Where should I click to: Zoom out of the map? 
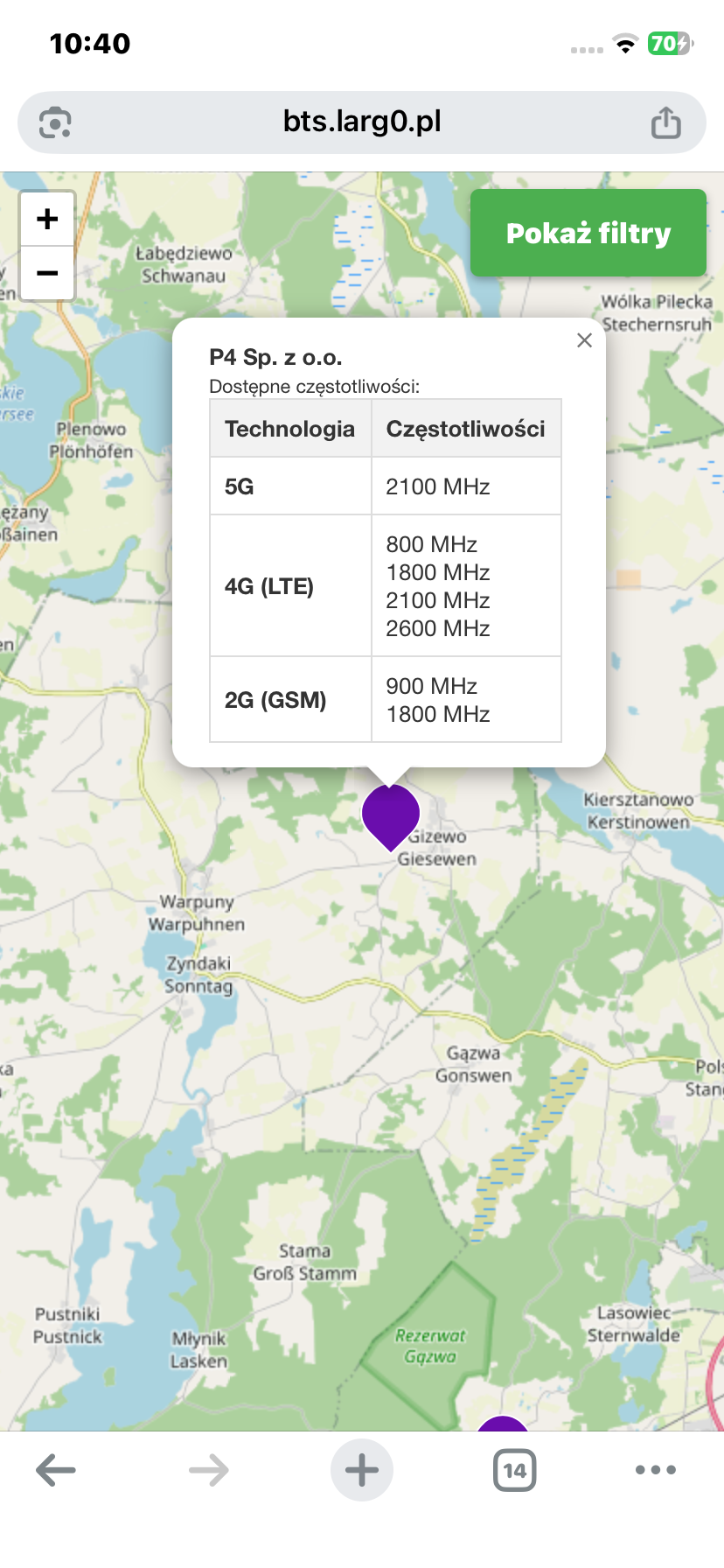click(47, 272)
